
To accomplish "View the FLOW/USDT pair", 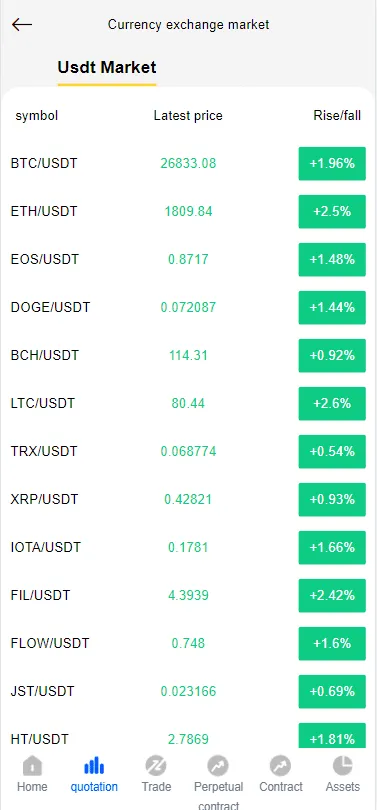I will 188,644.
